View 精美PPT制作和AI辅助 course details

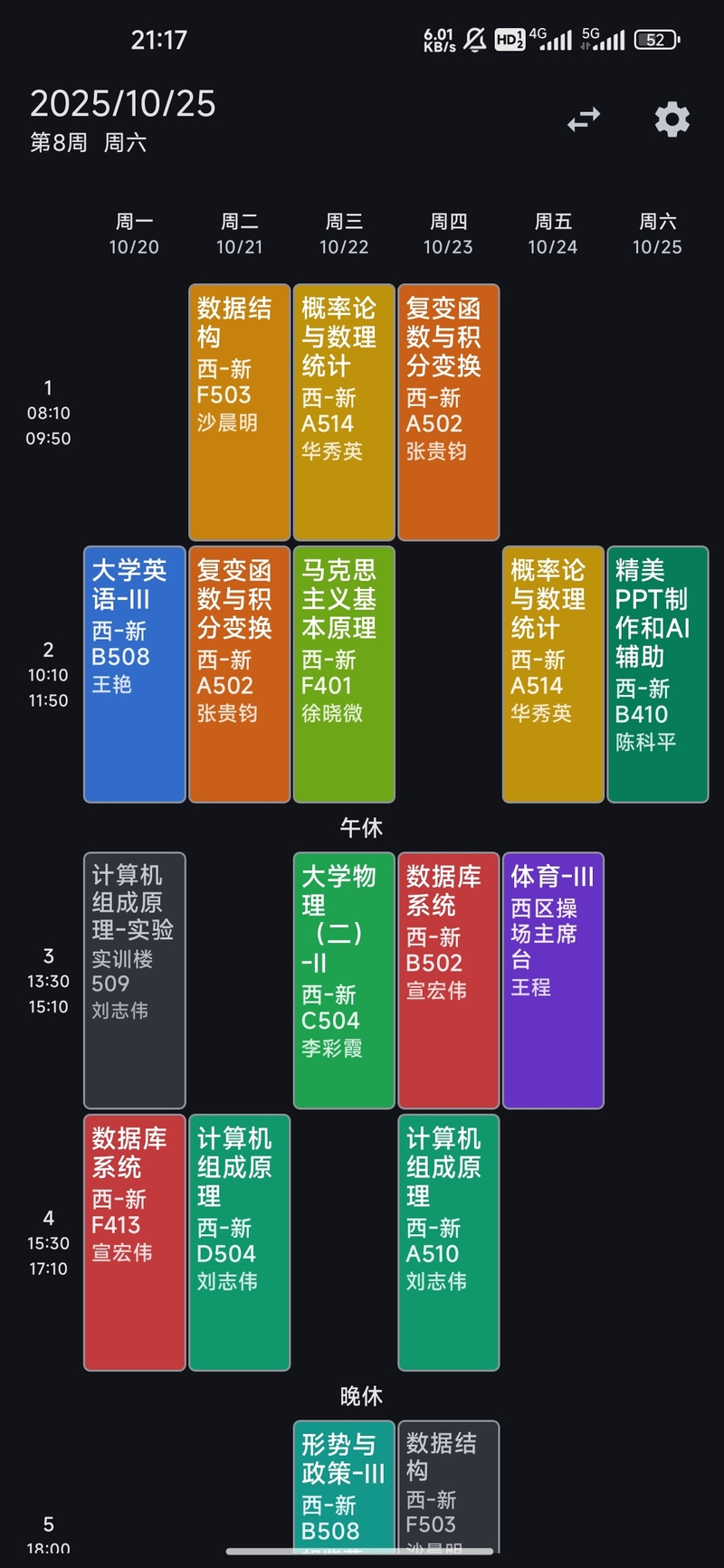658,674
